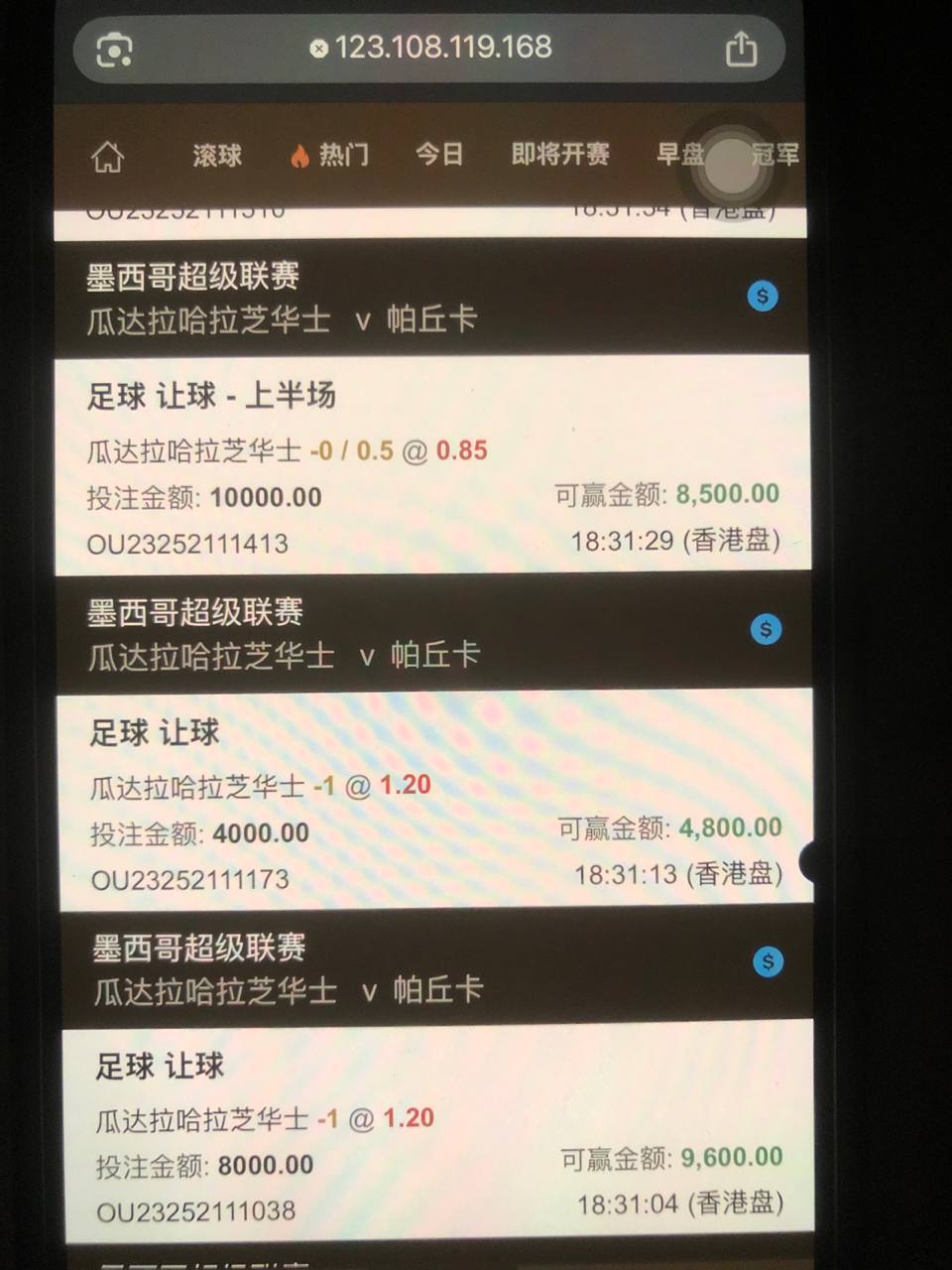Tap the browser address bar
Viewport: 952px width, 1270px height.
431,47
